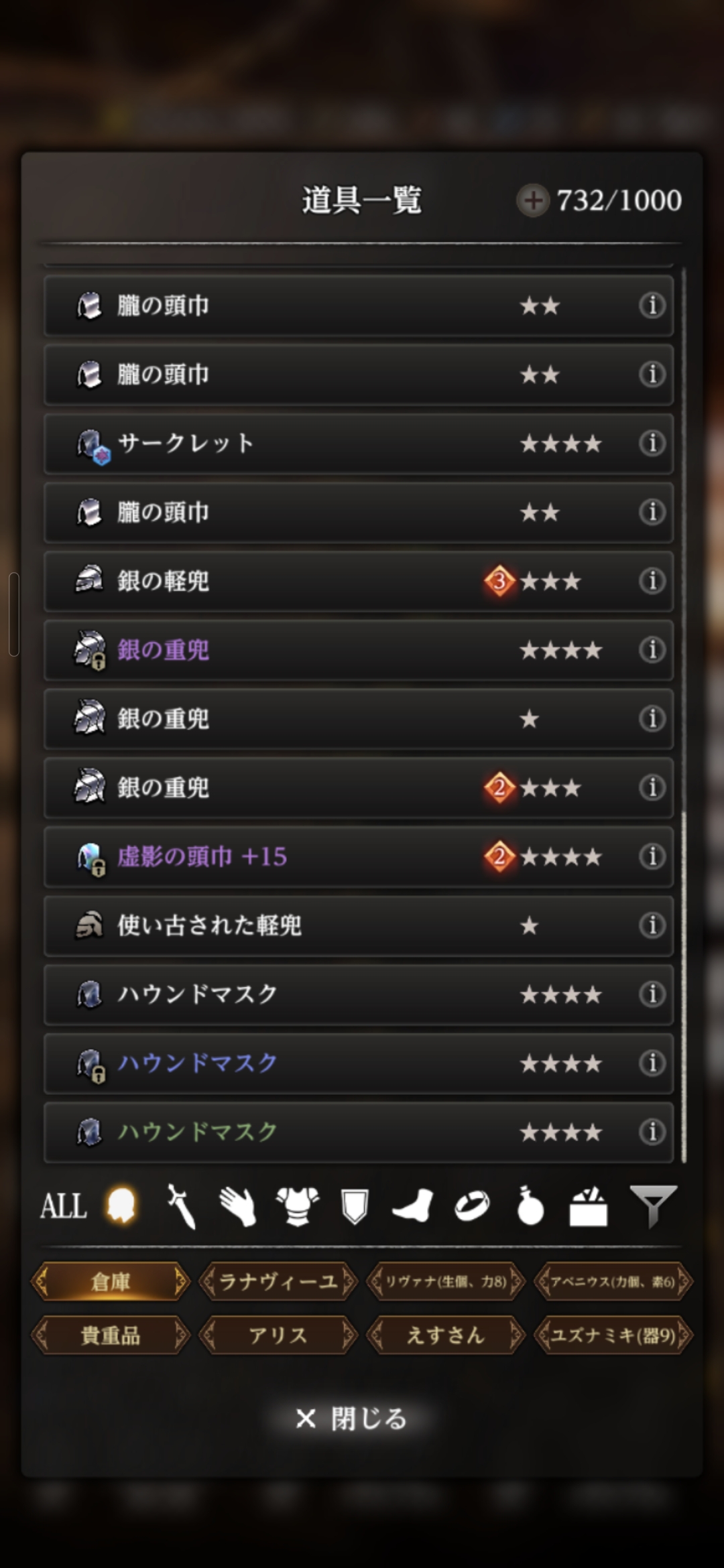This screenshot has height=1568, width=724.
Task: Open the 貴重品 list
Action: [x=111, y=1335]
